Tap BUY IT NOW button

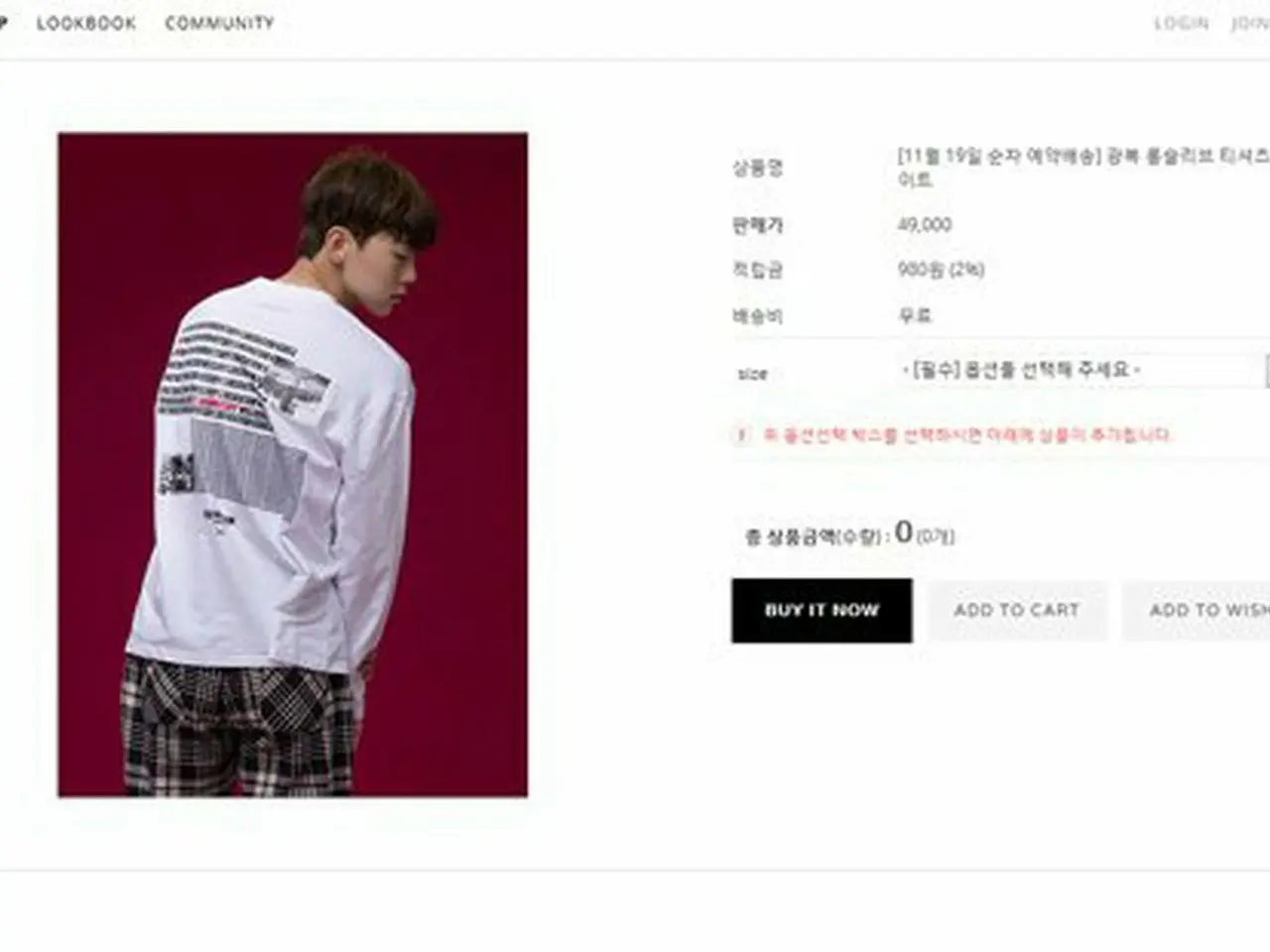pos(822,611)
